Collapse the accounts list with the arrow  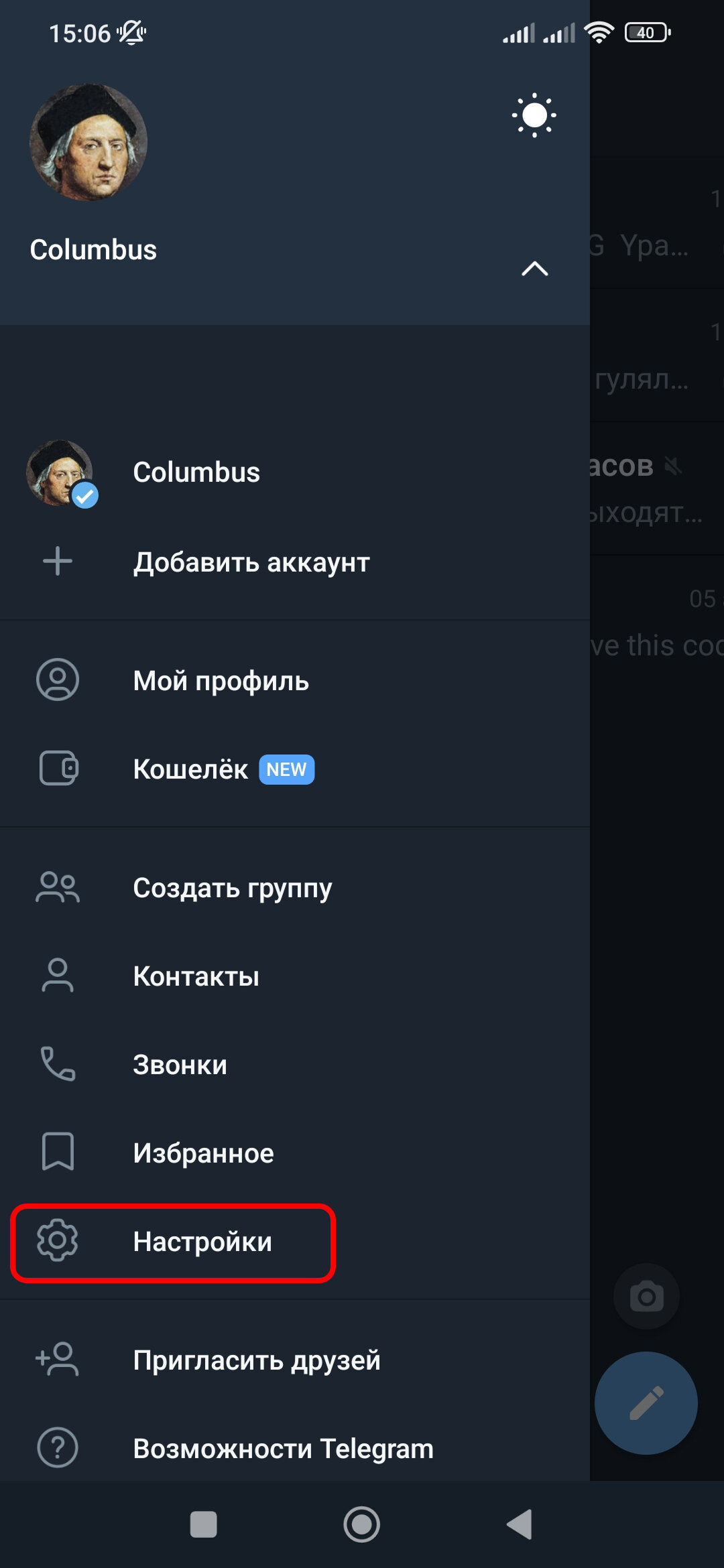click(534, 269)
